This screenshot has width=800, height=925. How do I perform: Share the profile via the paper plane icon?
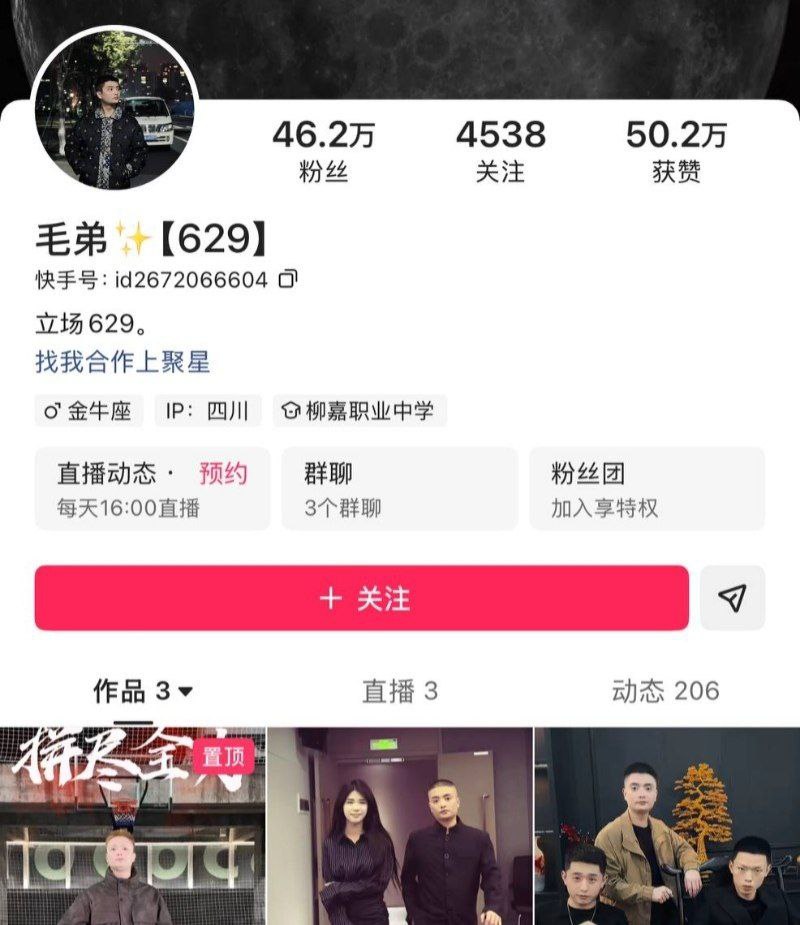[x=732, y=598]
